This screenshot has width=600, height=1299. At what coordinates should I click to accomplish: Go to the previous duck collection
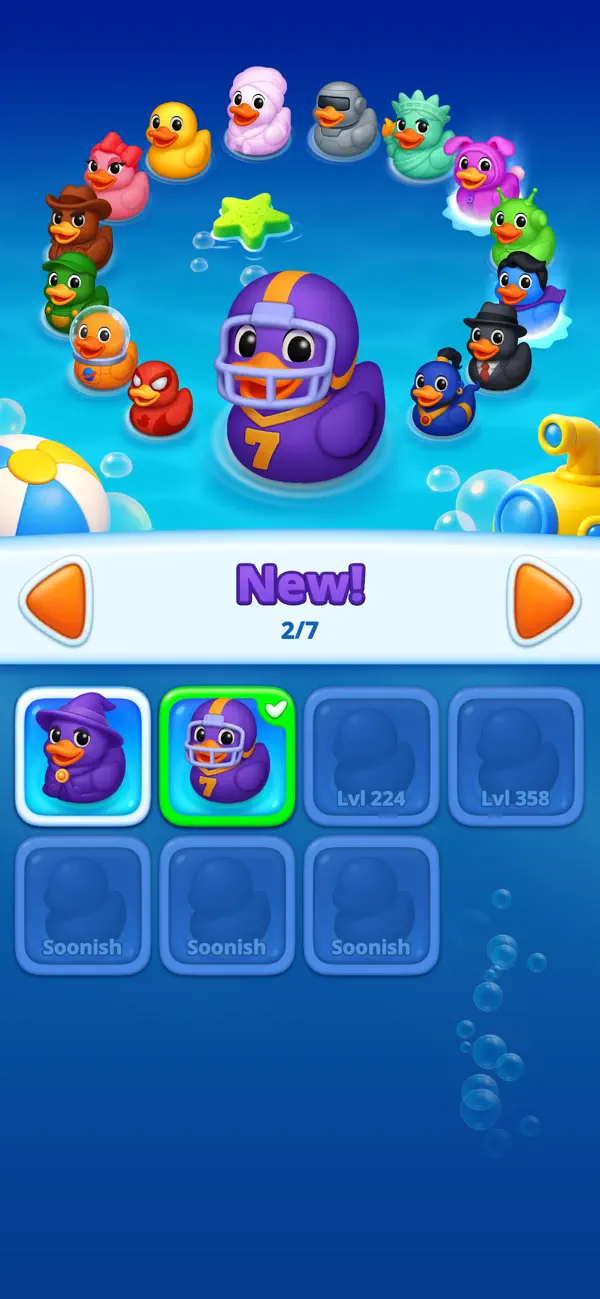tap(55, 600)
